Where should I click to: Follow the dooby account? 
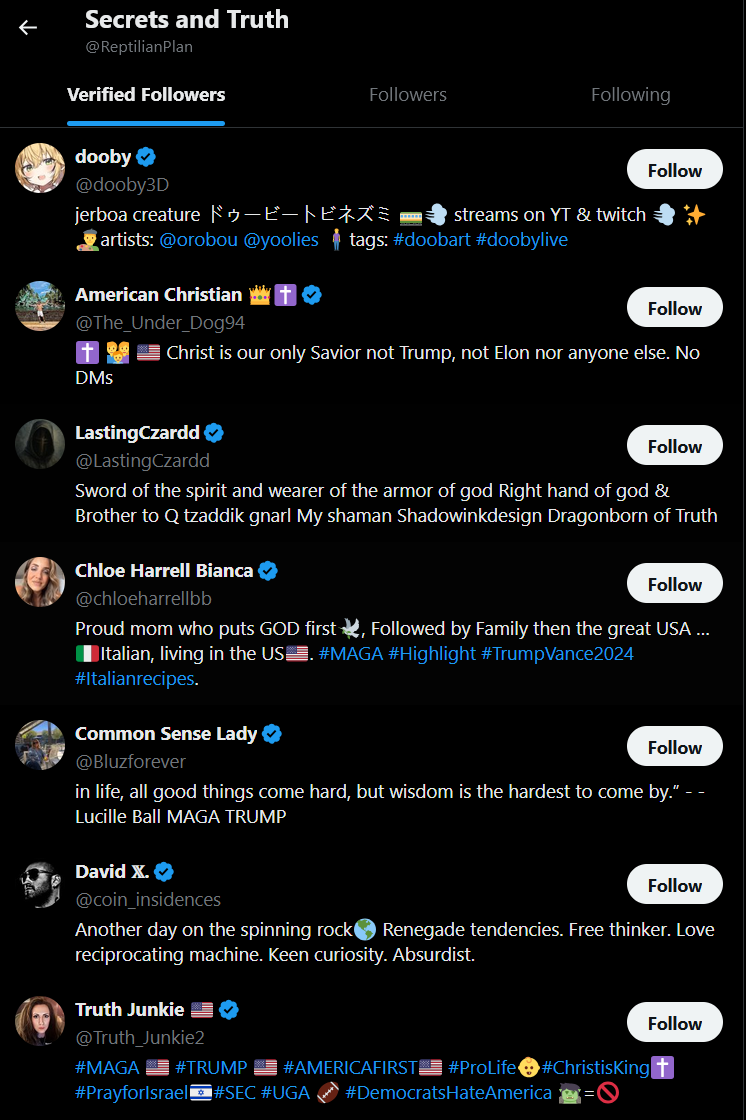(x=674, y=170)
